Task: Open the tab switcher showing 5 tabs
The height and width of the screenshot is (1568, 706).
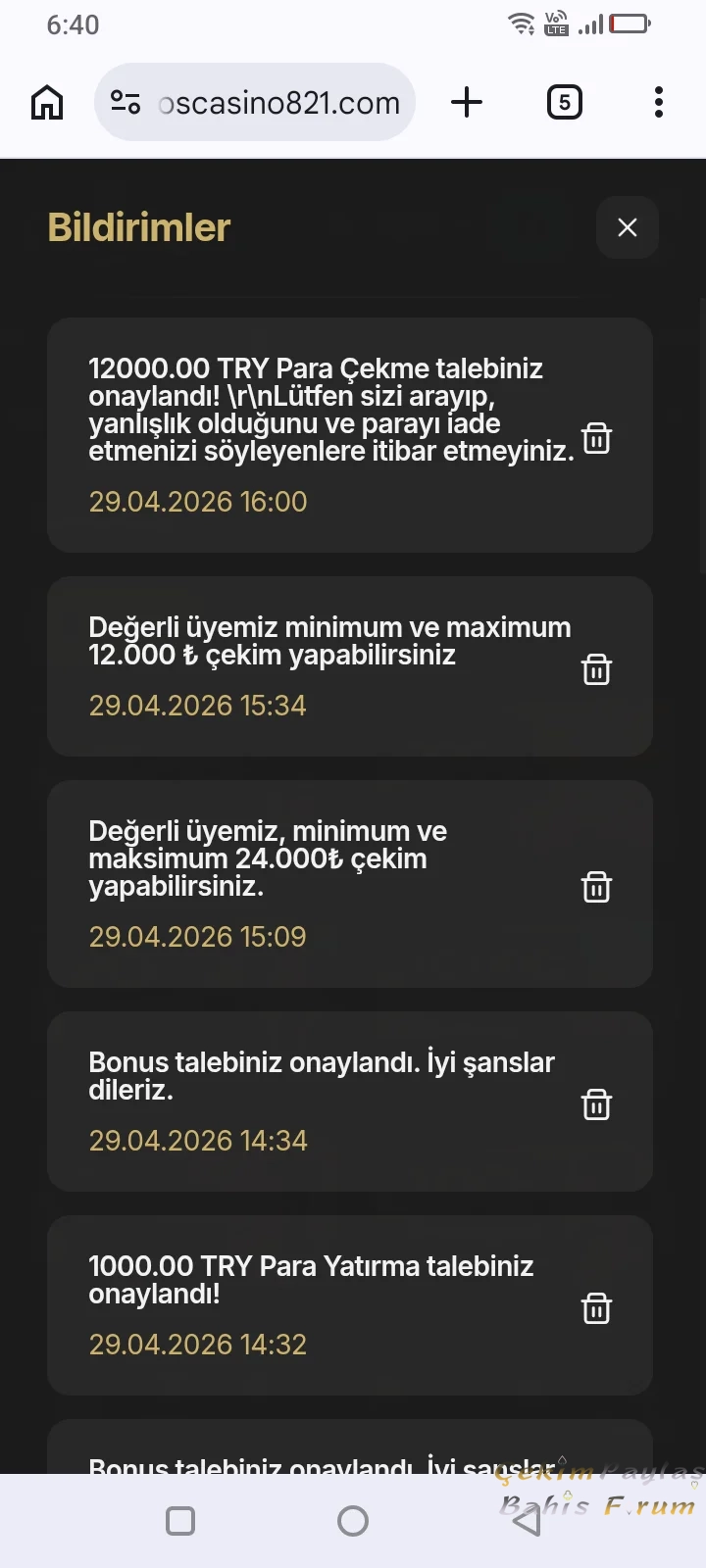Action: pyautogui.click(x=564, y=101)
